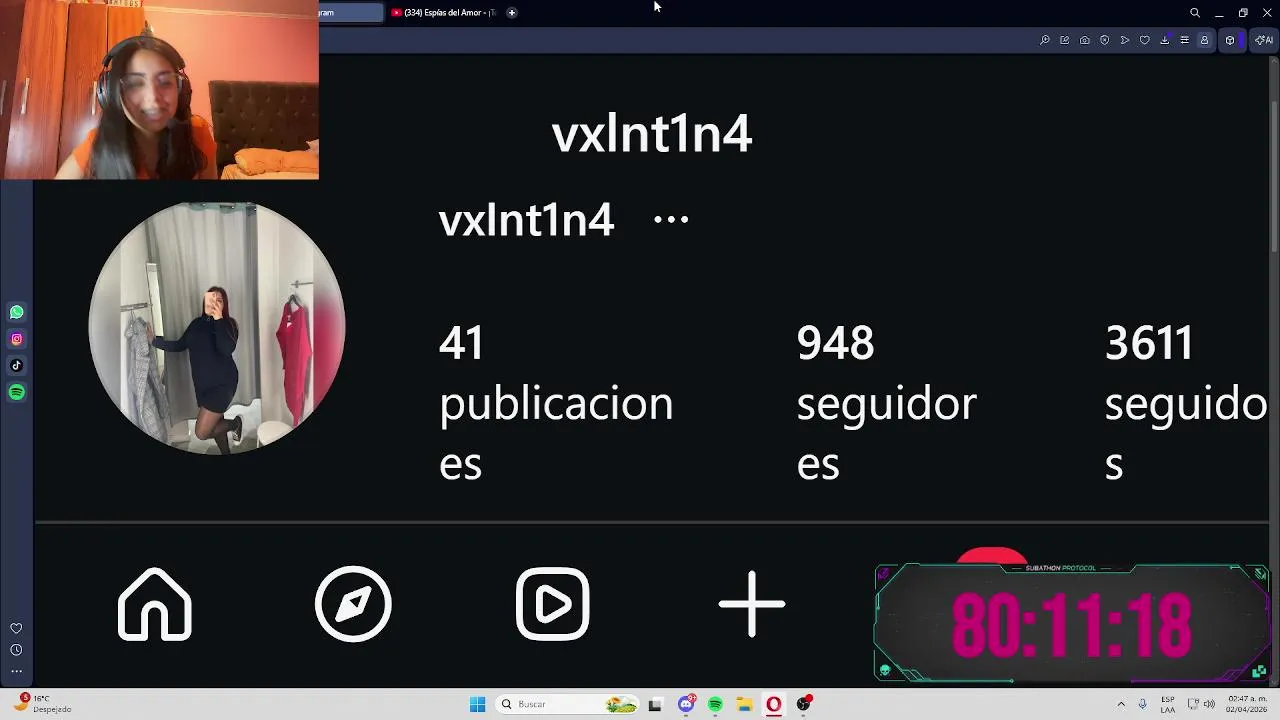Open the 3611 seguidos list
This screenshot has height=720, width=1280.
tap(1185, 402)
